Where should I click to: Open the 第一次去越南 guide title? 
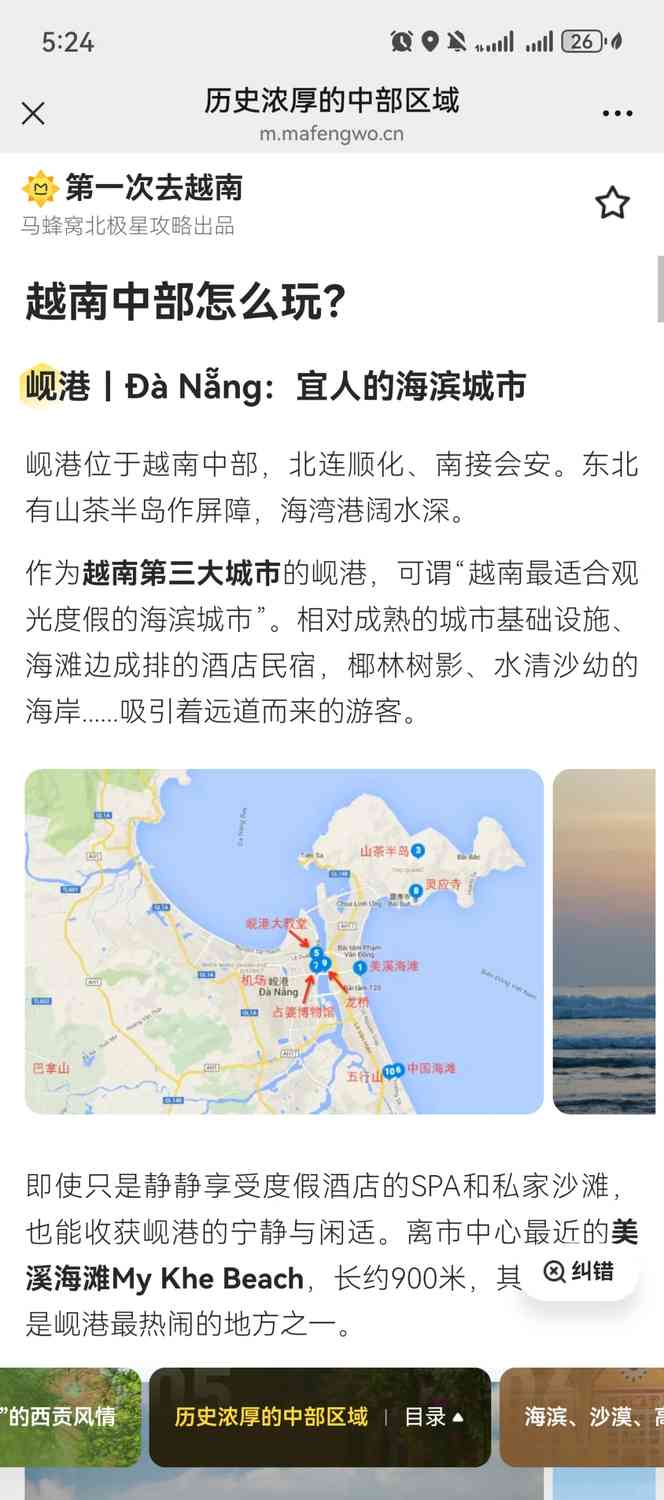(x=153, y=187)
